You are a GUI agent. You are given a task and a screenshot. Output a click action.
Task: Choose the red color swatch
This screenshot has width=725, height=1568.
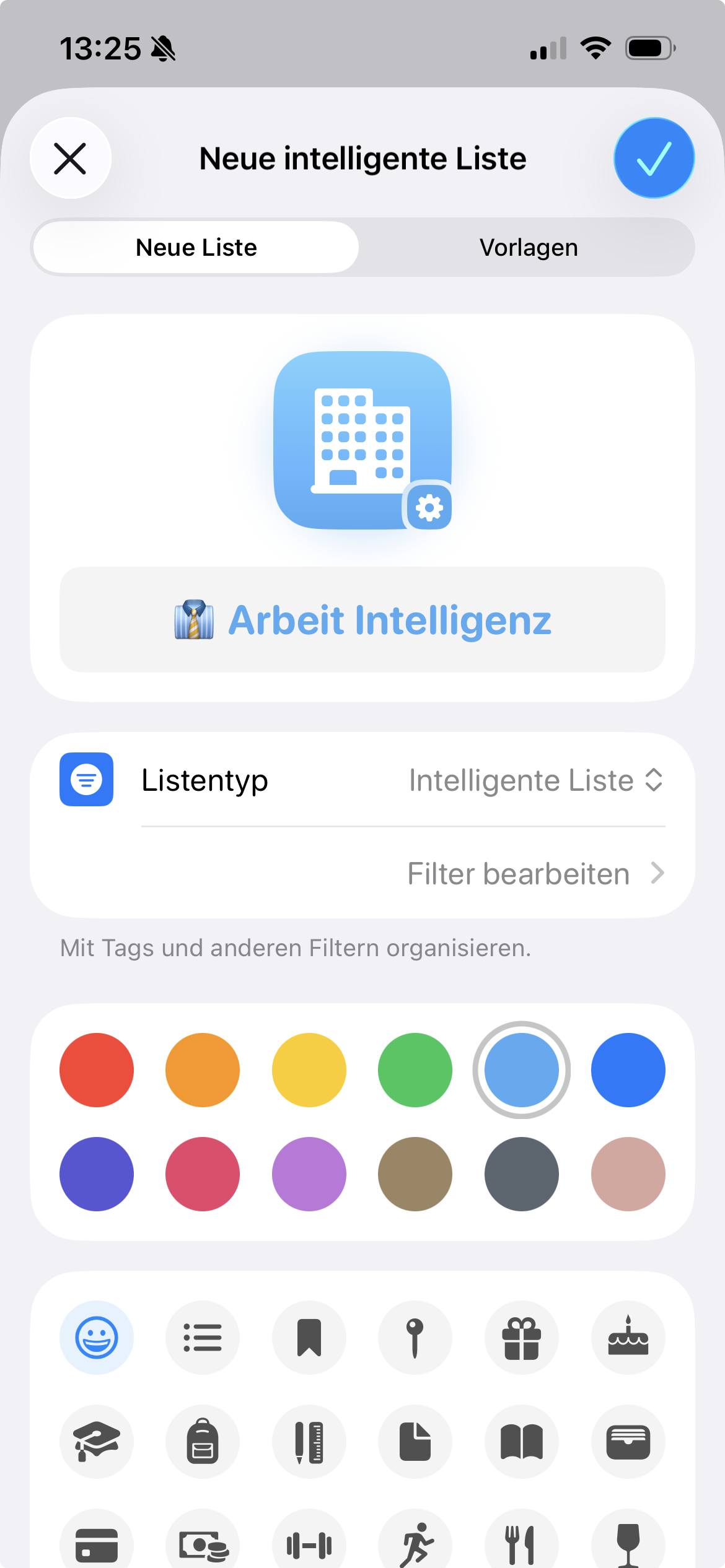click(x=97, y=1069)
